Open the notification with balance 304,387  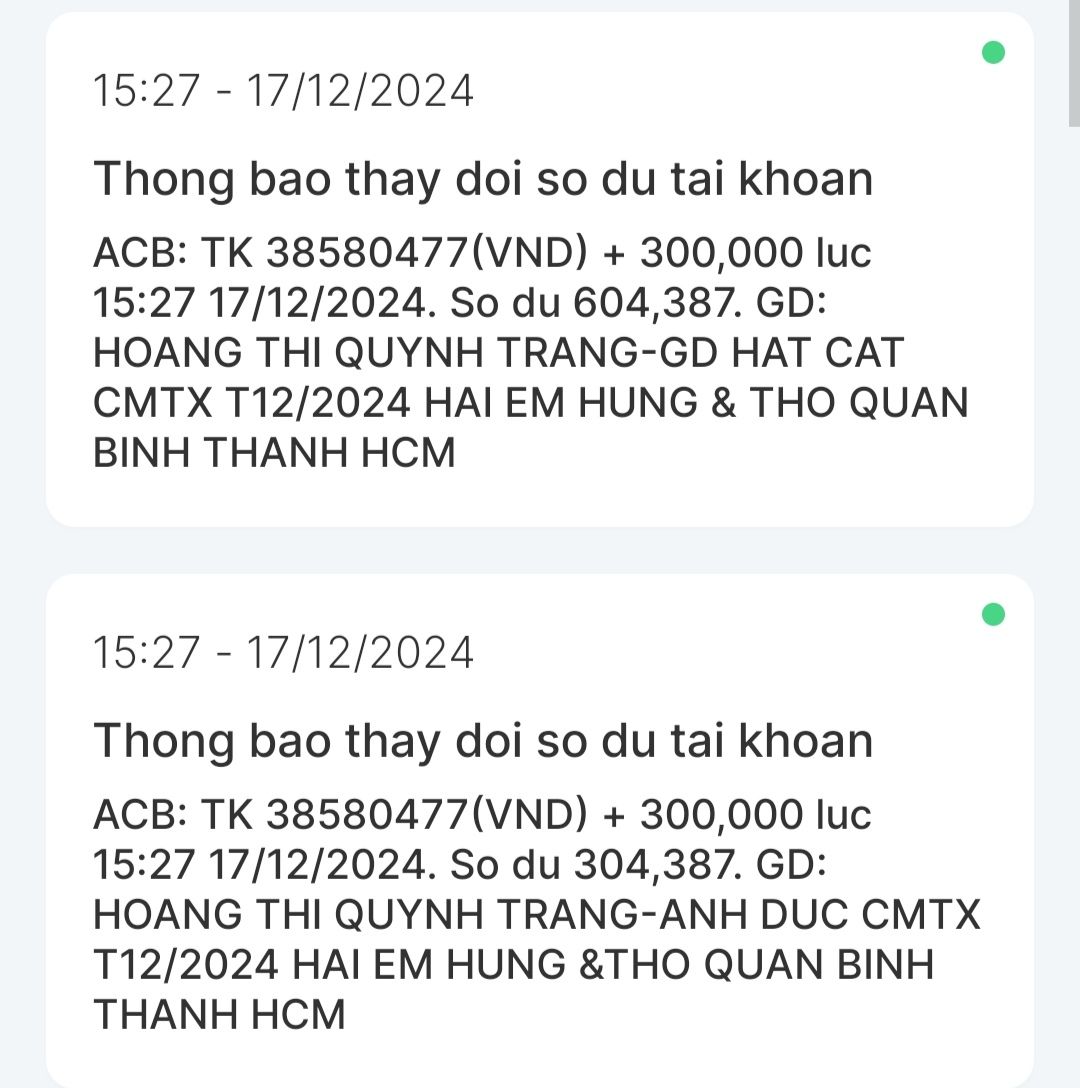click(540, 830)
